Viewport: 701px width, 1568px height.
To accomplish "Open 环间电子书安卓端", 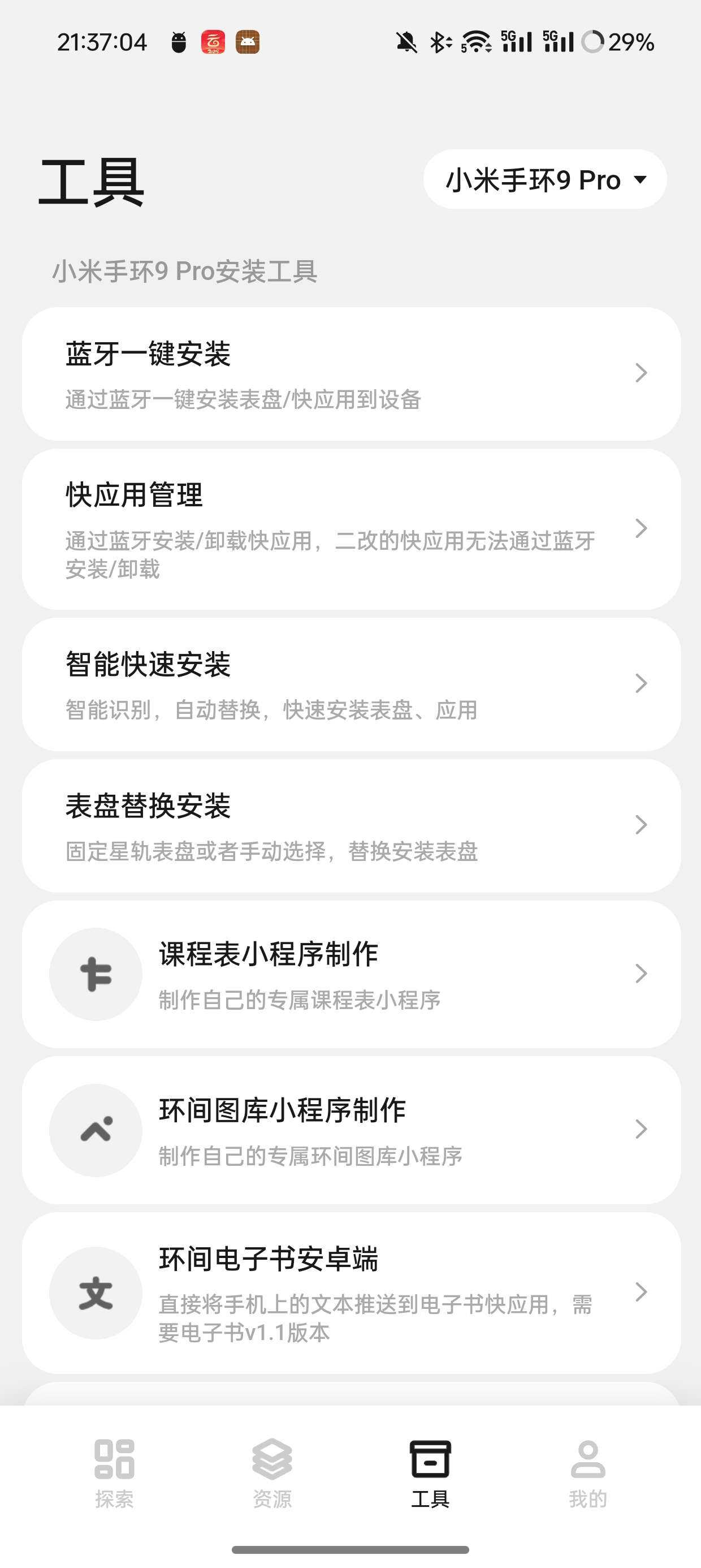I will [351, 1293].
